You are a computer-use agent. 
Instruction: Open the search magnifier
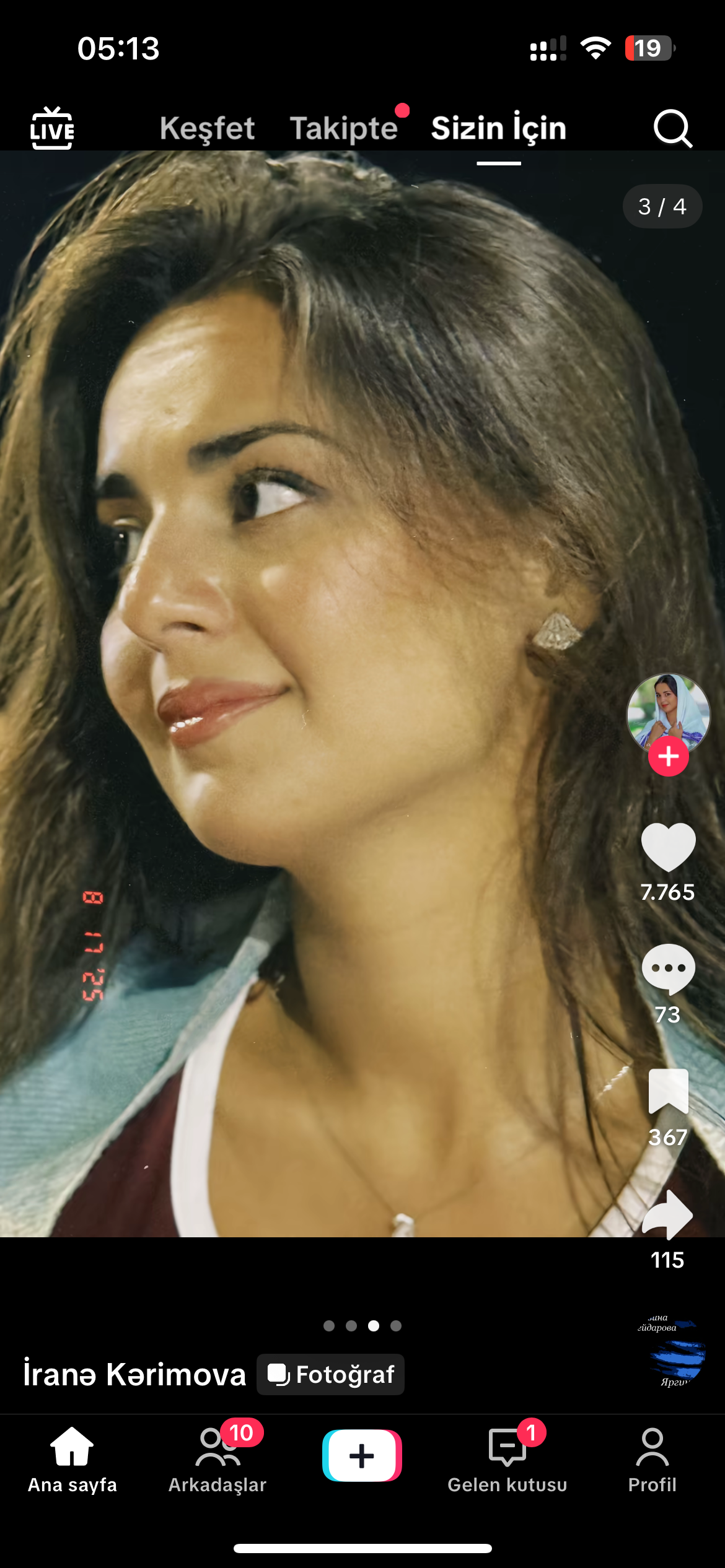click(672, 128)
